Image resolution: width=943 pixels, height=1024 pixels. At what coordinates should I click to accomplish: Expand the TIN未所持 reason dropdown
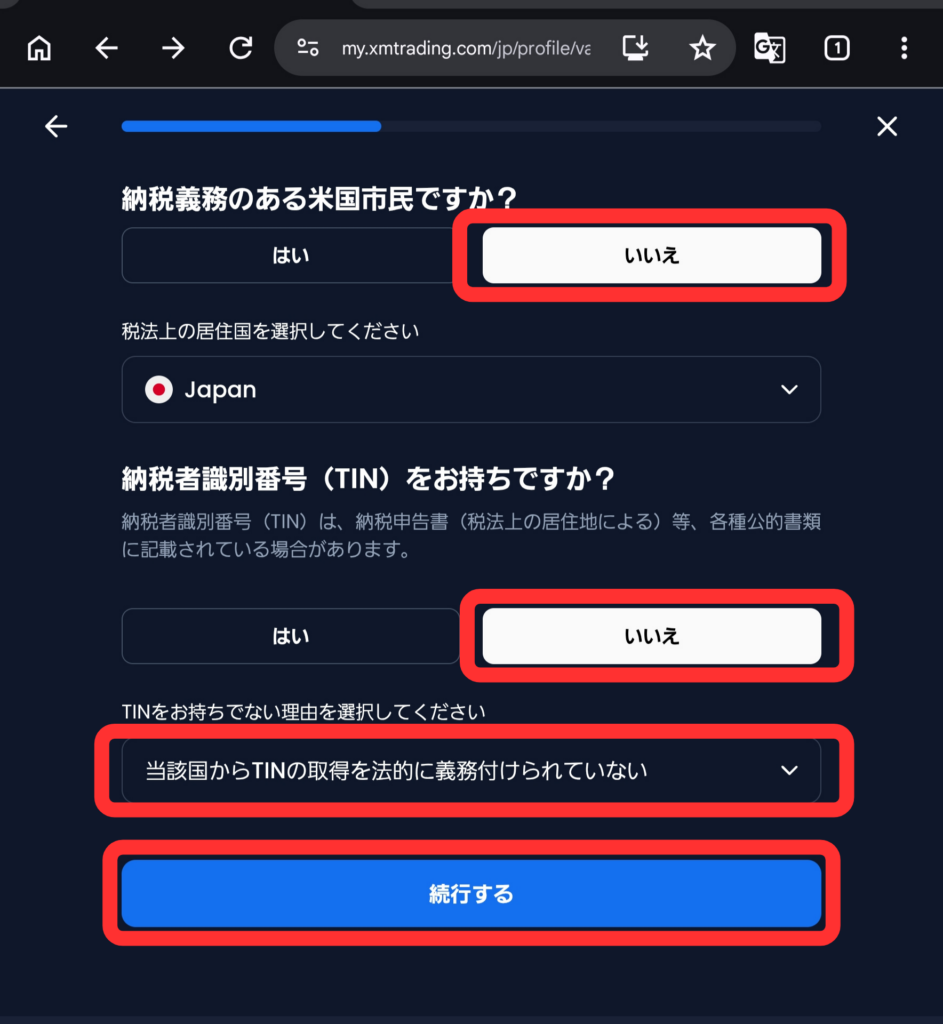tap(471, 771)
